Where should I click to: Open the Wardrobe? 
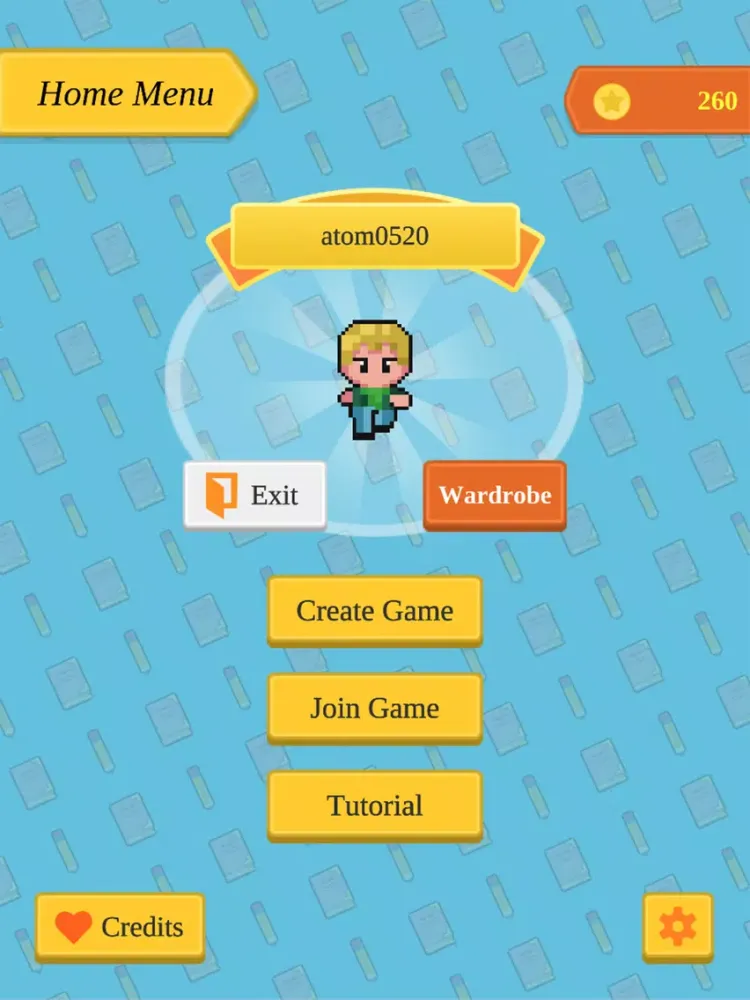[x=494, y=495]
